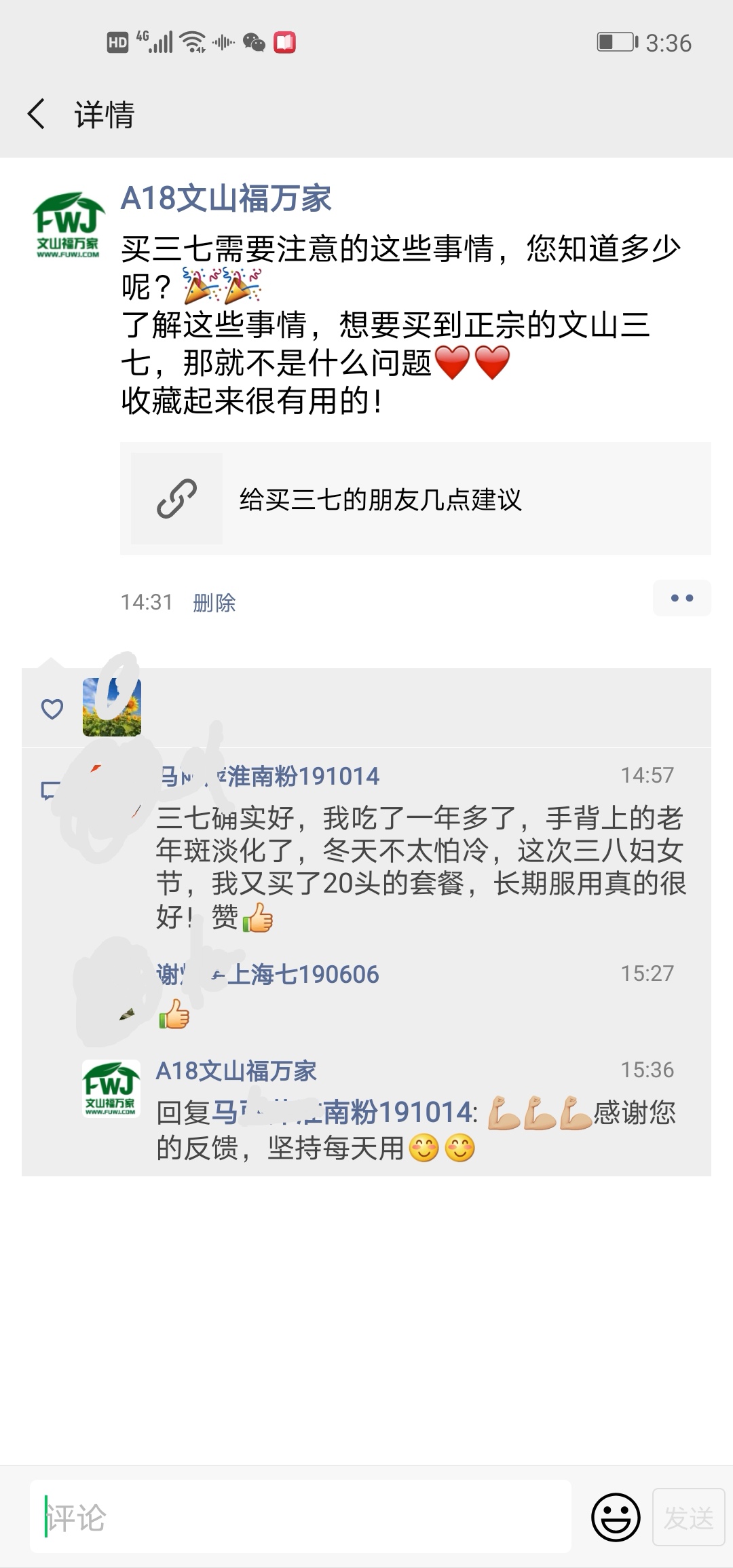The width and height of the screenshot is (733, 1568).
Task: Go back from the 详情 page
Action: 37,113
